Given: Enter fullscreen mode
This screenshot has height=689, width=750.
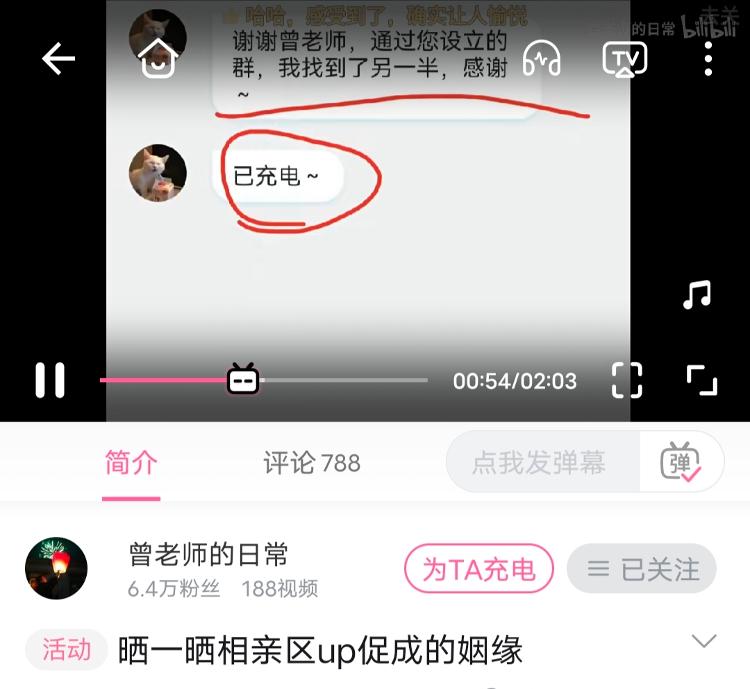Looking at the screenshot, I should point(702,380).
